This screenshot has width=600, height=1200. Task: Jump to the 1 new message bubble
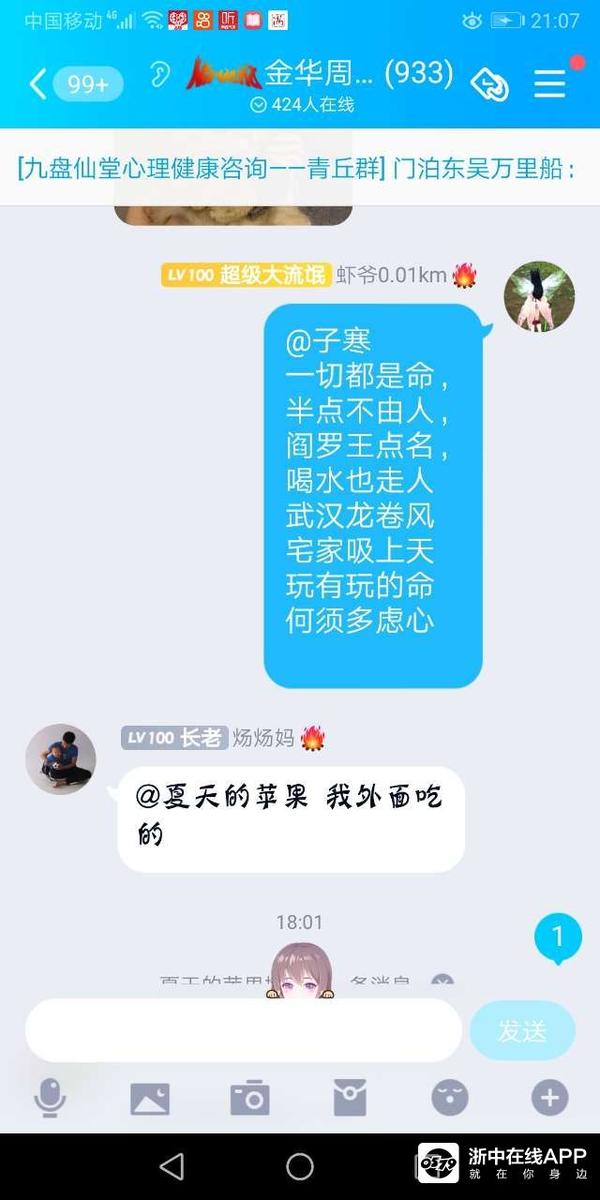pyautogui.click(x=558, y=939)
